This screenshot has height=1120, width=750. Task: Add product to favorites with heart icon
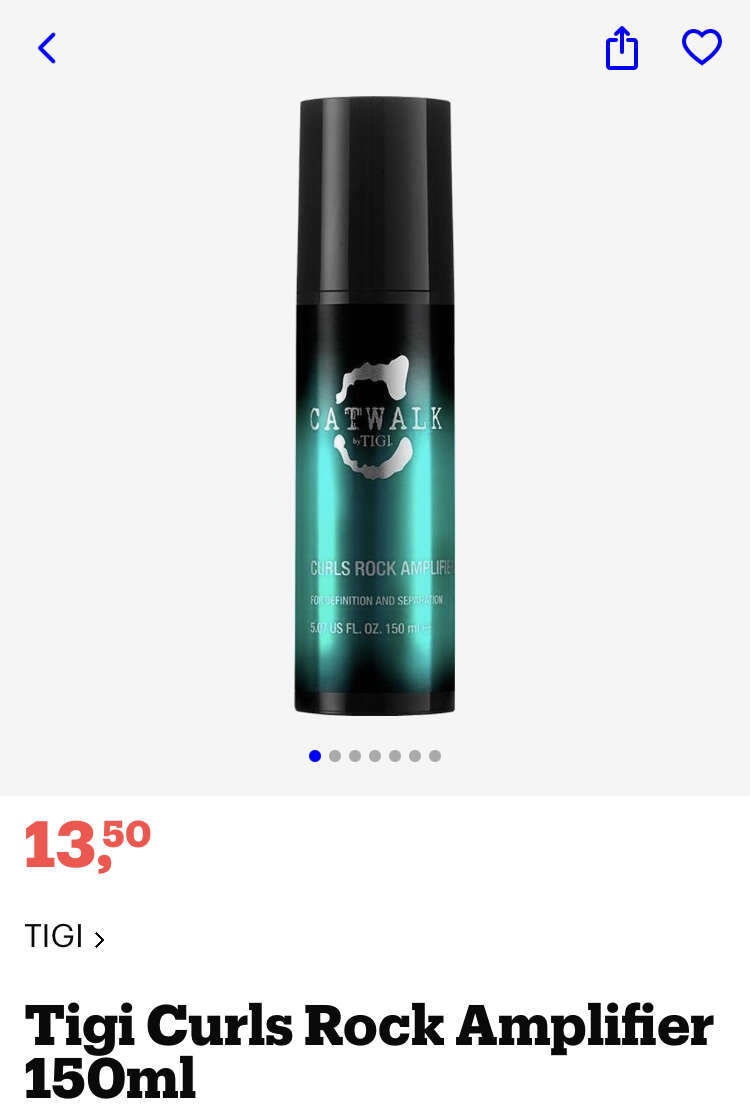pyautogui.click(x=702, y=47)
